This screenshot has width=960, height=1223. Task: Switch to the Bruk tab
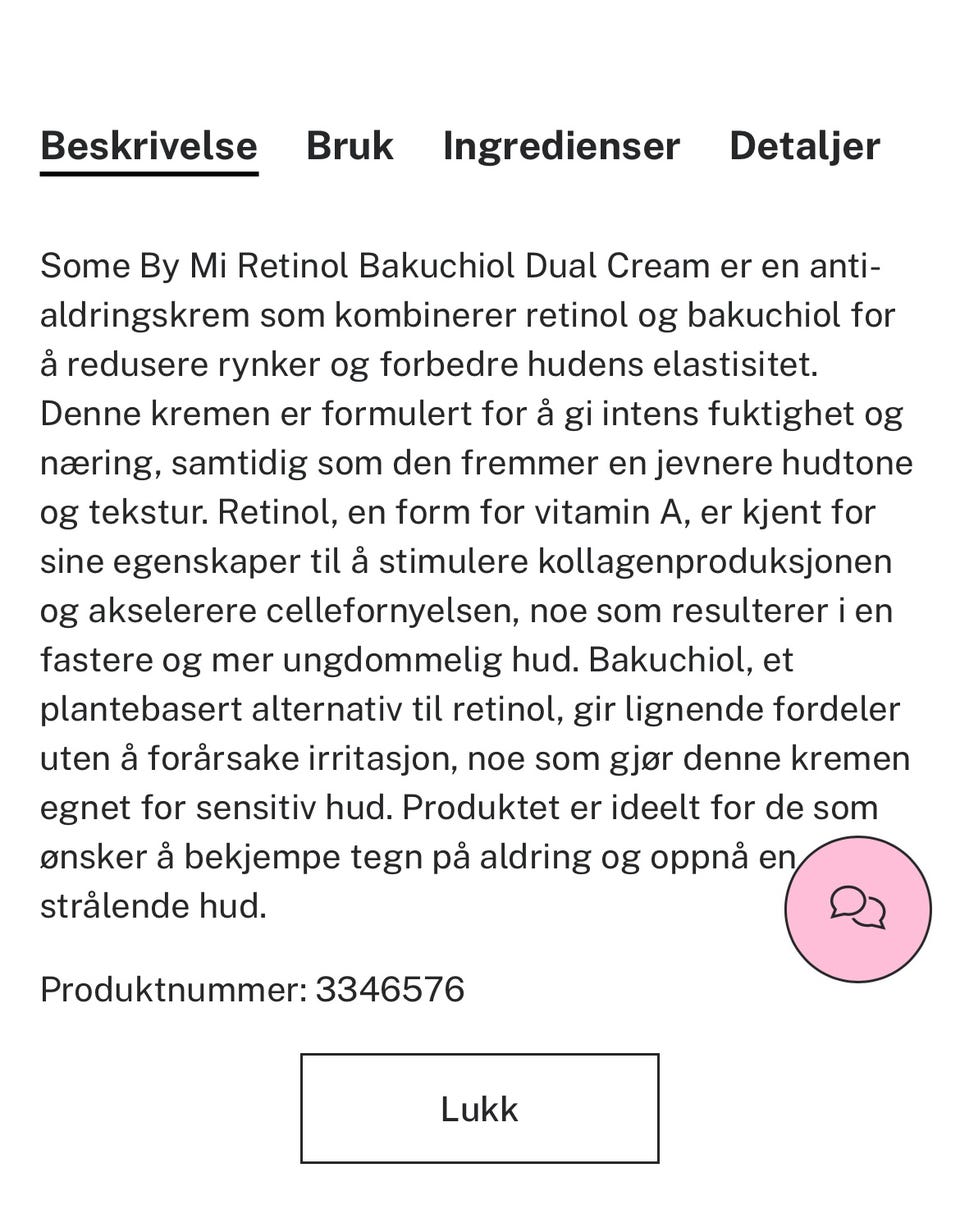[350, 146]
